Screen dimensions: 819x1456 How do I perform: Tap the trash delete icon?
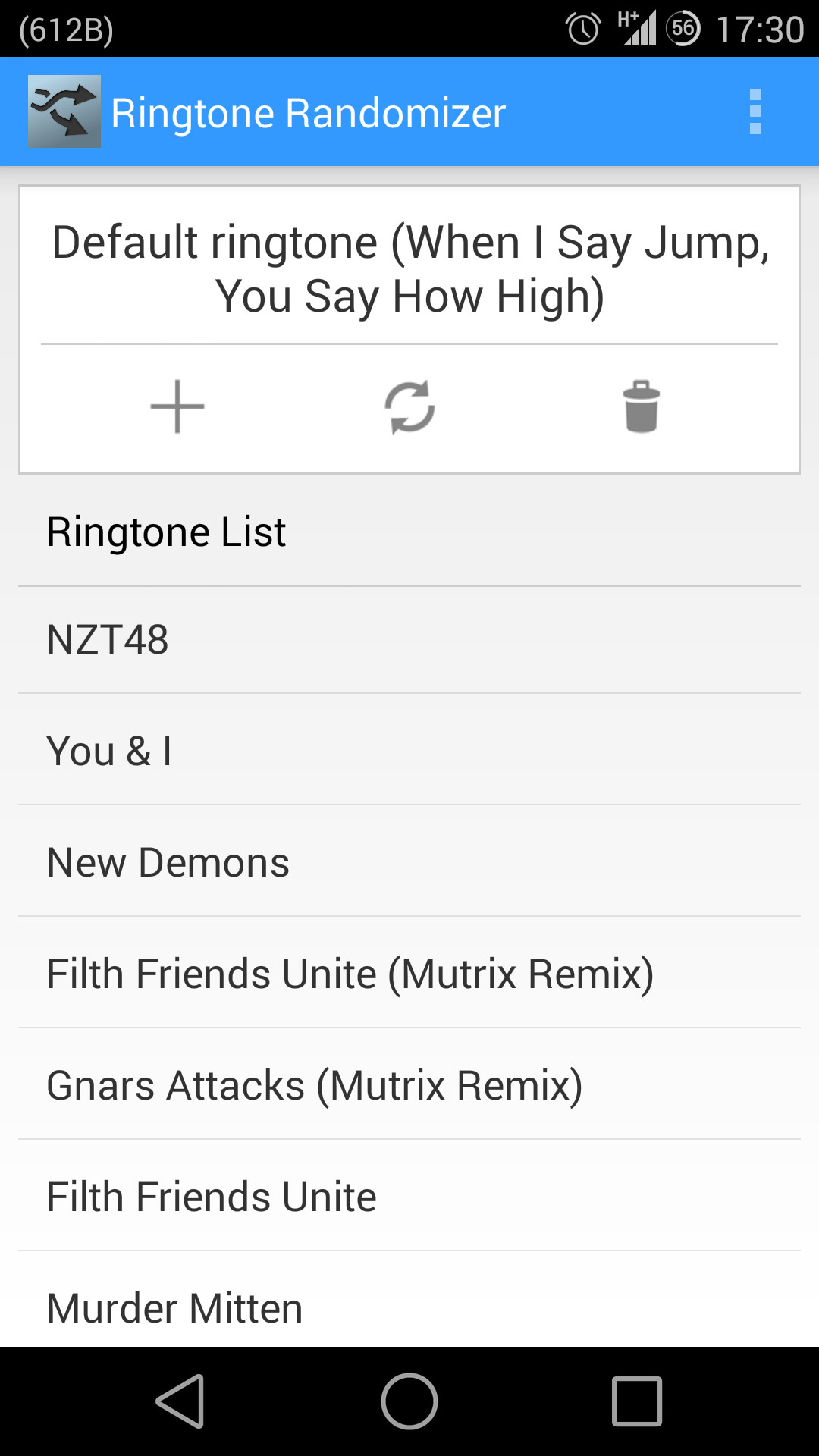tap(641, 406)
